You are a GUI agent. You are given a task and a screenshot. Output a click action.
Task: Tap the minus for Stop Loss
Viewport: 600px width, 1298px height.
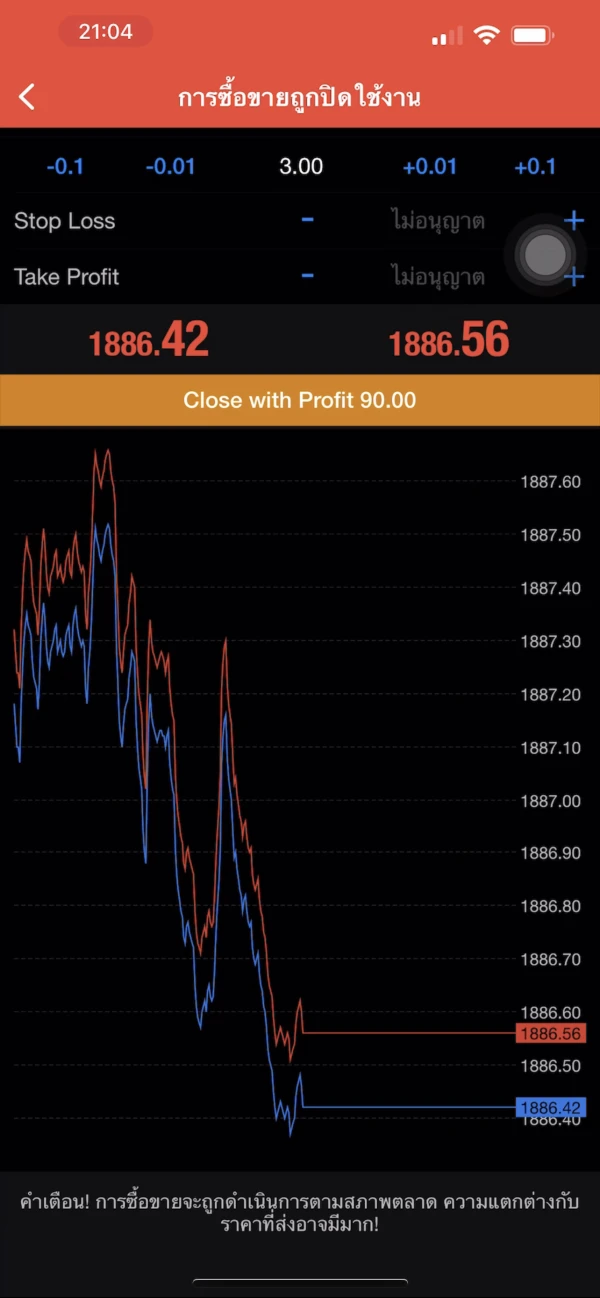pyautogui.click(x=307, y=220)
